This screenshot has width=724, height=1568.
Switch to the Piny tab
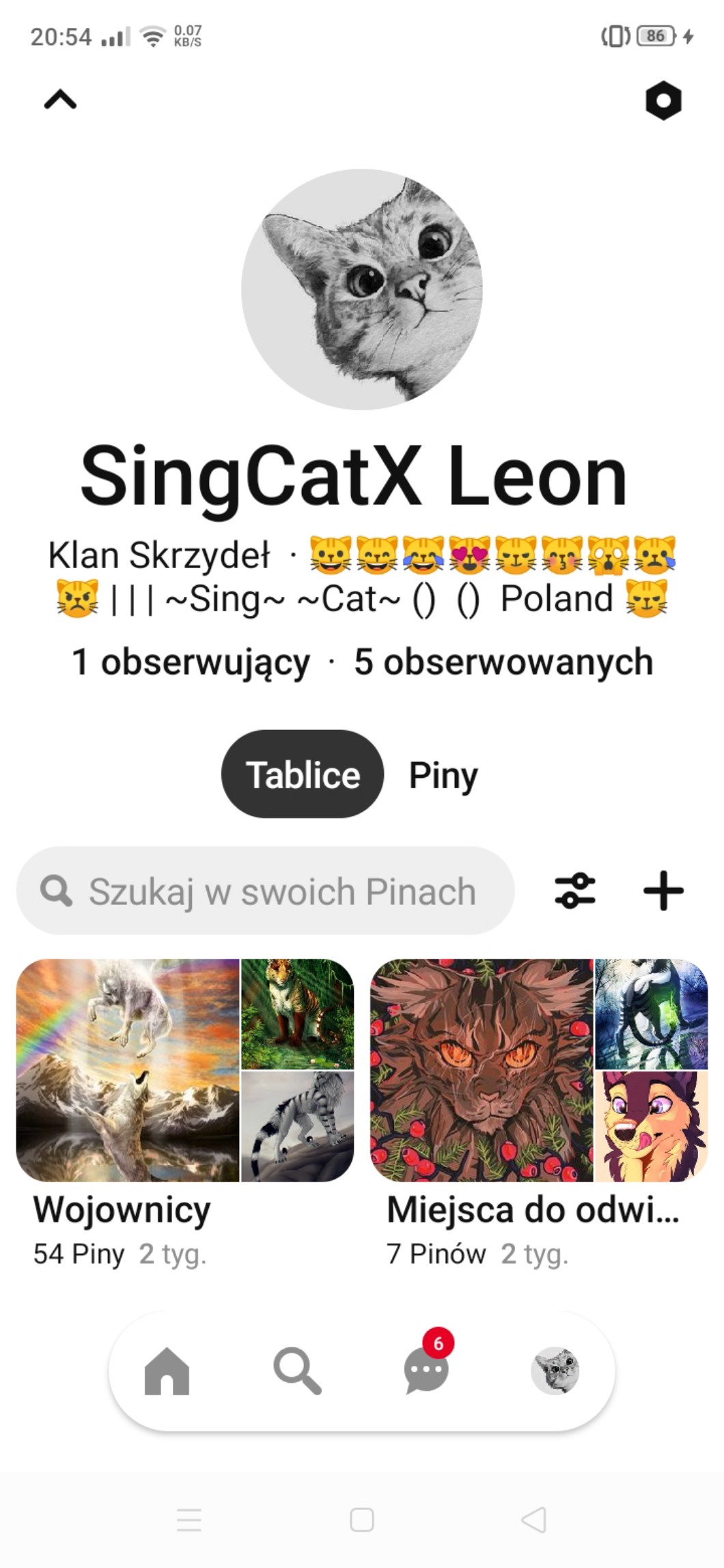(443, 775)
